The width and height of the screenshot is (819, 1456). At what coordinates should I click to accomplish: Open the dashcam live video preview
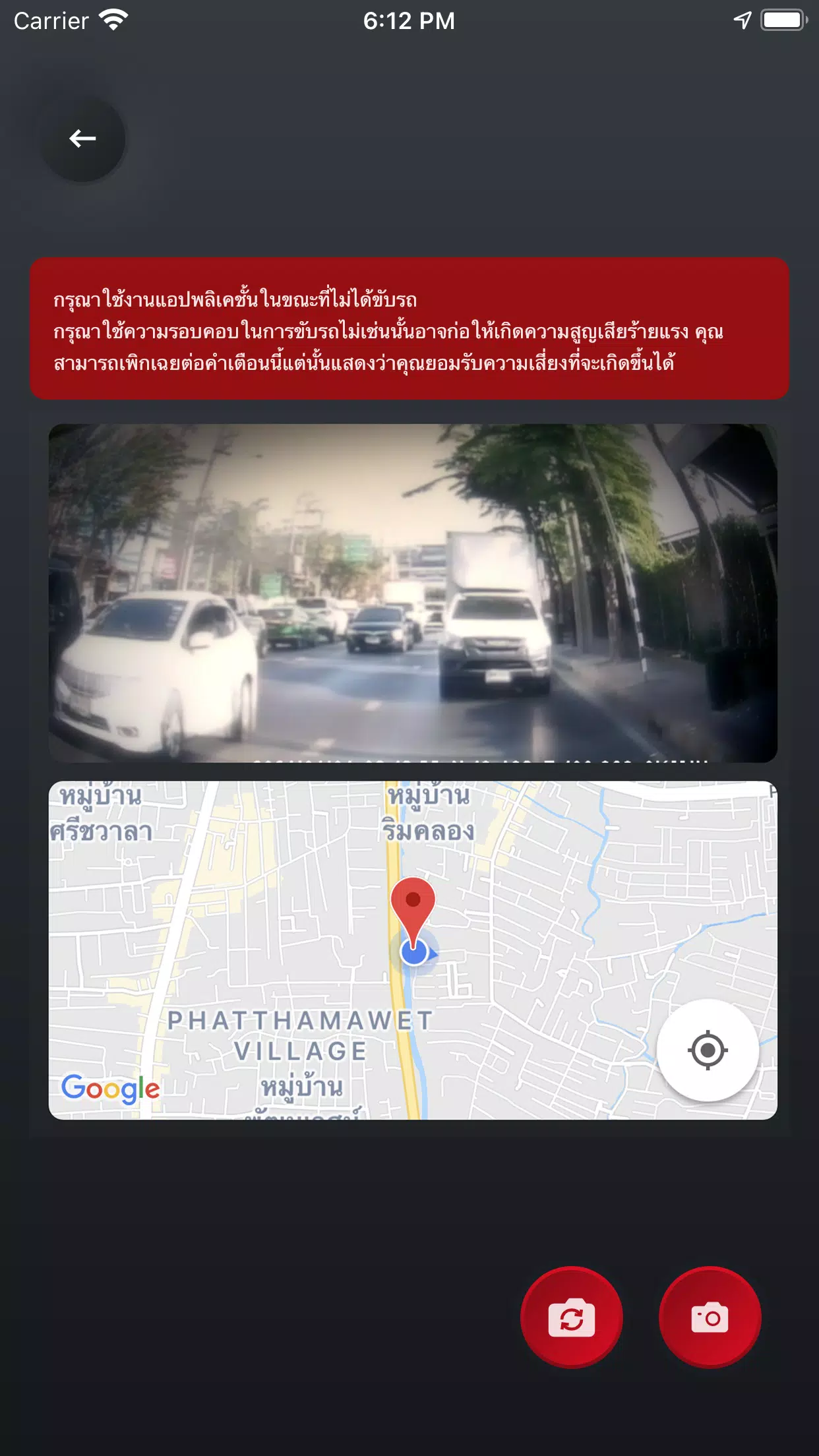click(413, 593)
